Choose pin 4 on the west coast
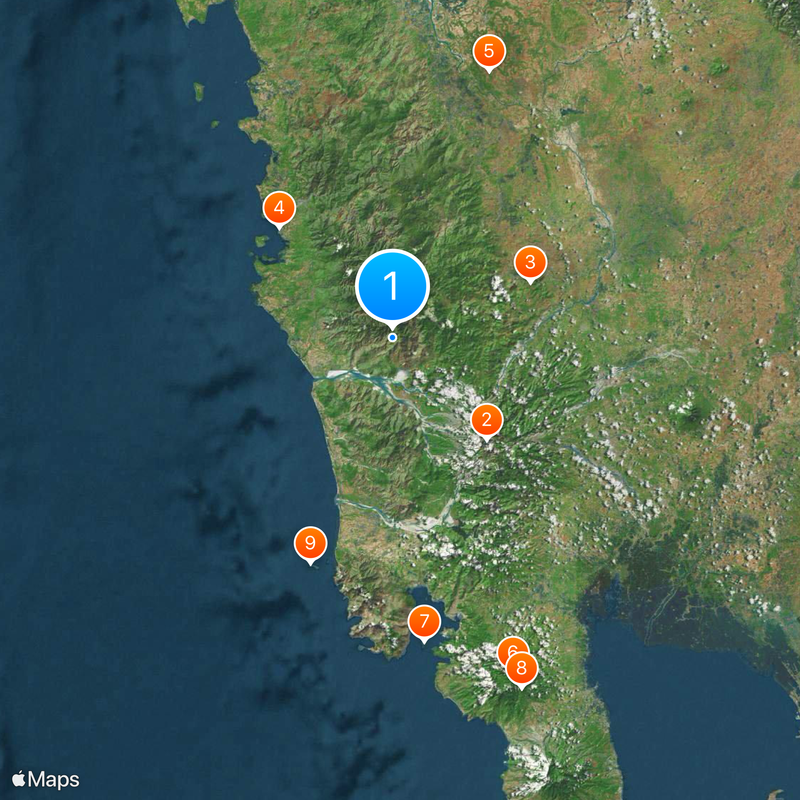Image resolution: width=800 pixels, height=800 pixels. click(279, 209)
